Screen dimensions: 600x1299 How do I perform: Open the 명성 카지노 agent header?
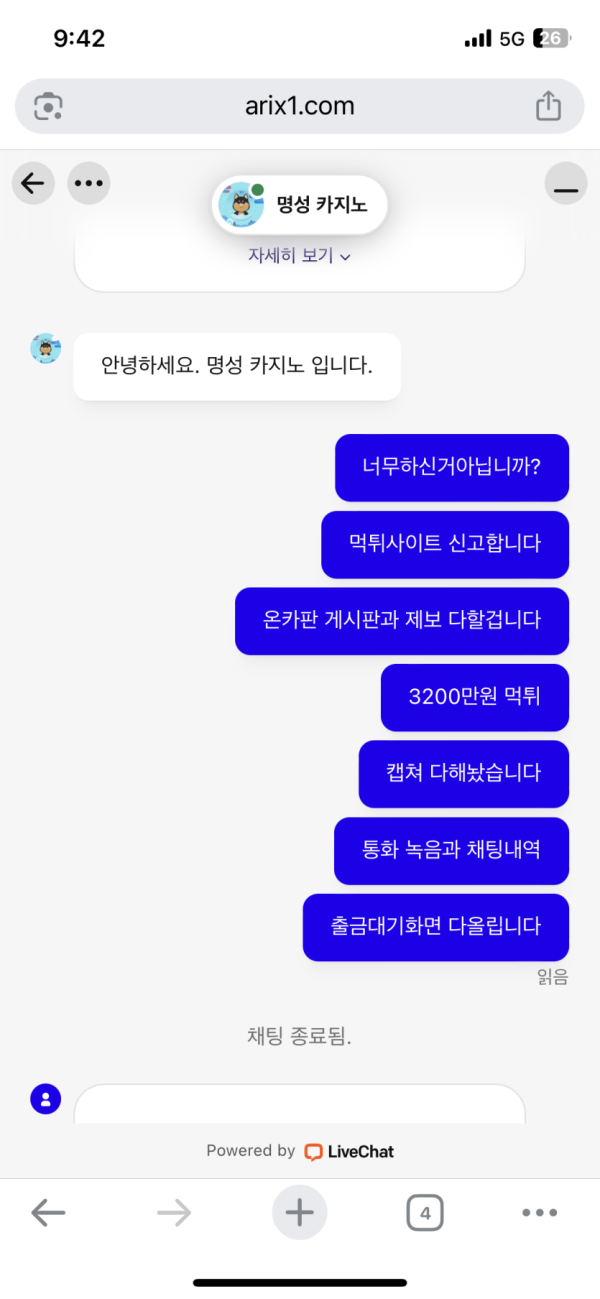coord(300,205)
